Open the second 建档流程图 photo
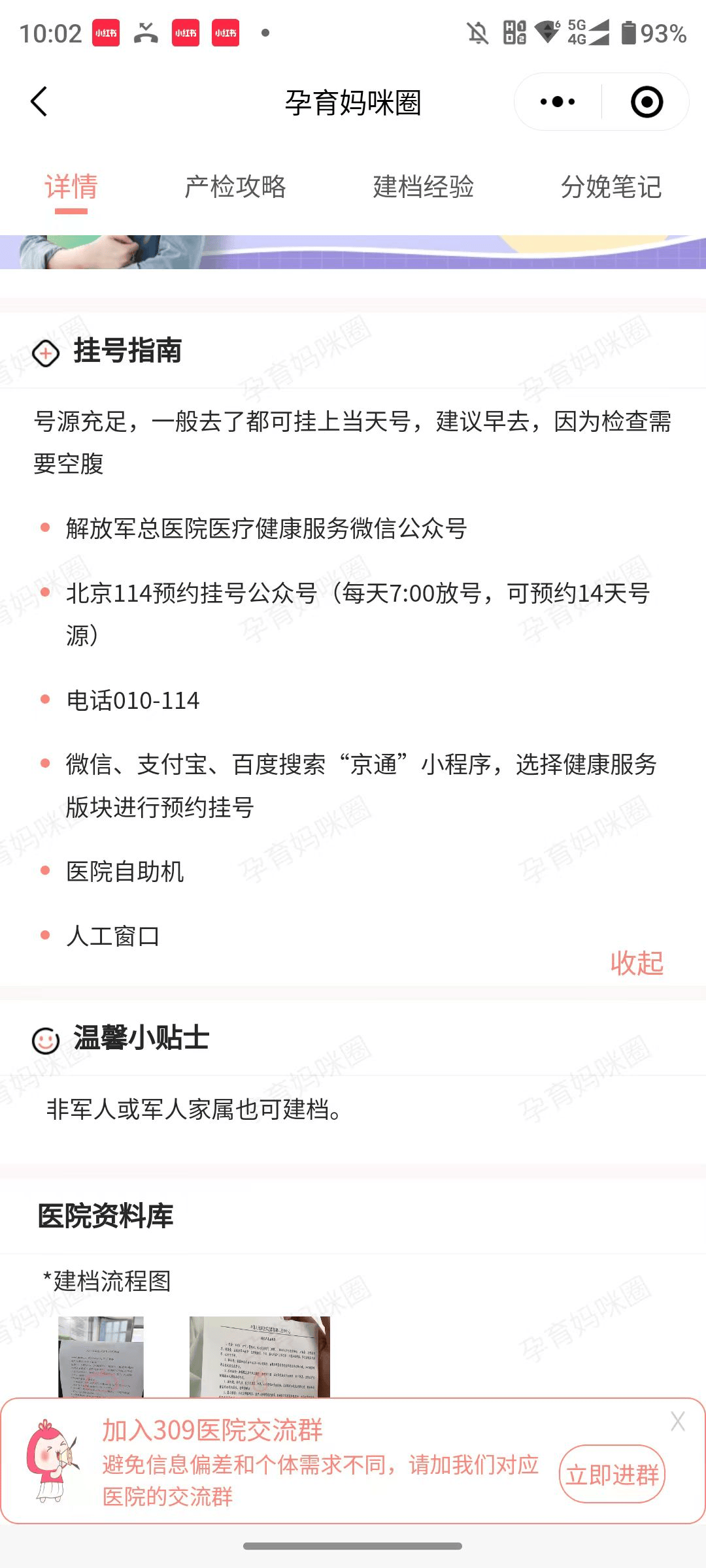Viewport: 706px width, 1568px height. coord(260,1356)
